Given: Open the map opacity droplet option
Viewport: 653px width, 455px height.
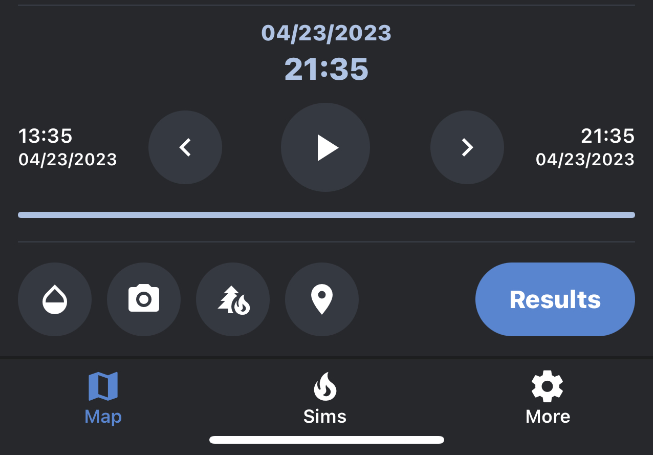Looking at the screenshot, I should [55, 299].
